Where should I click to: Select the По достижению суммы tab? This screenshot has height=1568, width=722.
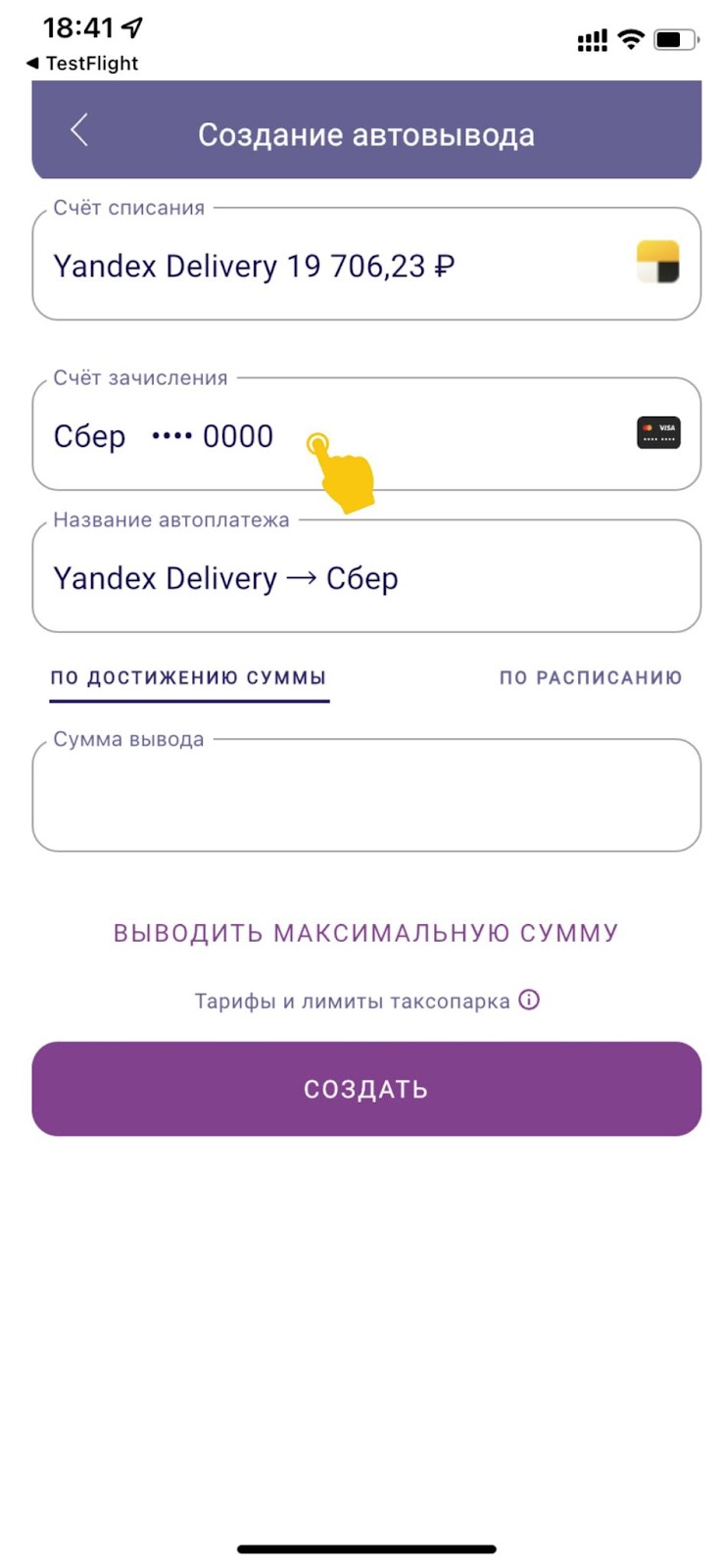[x=188, y=677]
